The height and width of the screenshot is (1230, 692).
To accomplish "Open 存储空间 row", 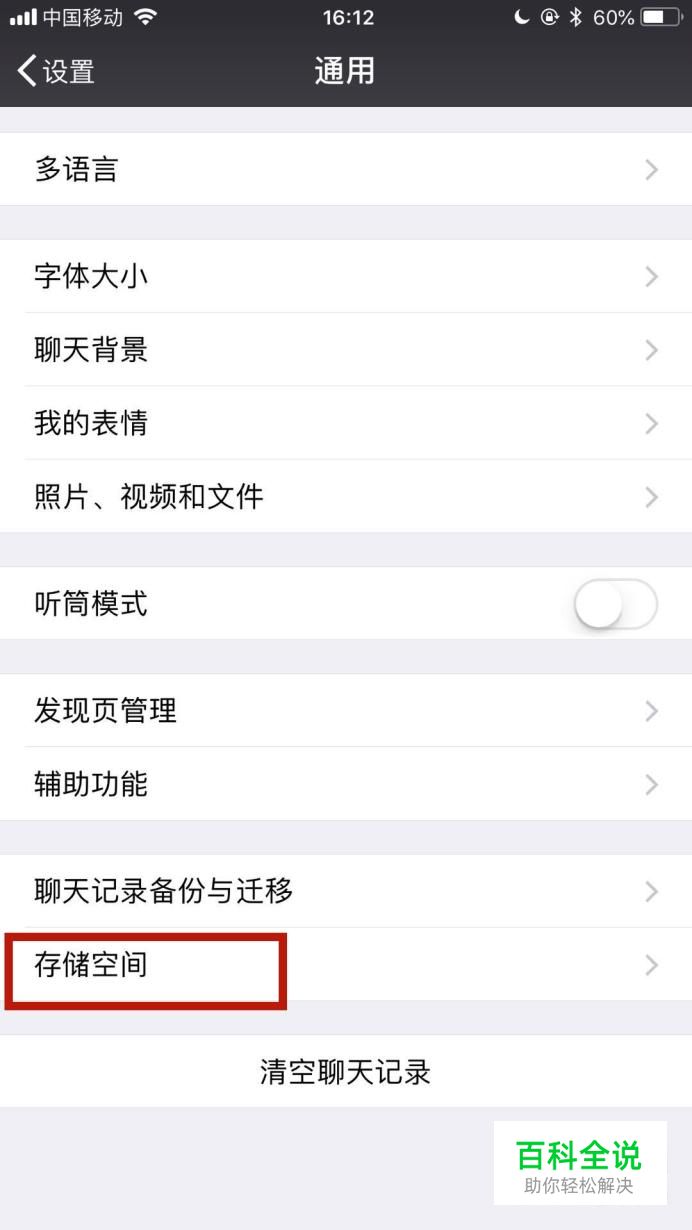I will [345, 965].
